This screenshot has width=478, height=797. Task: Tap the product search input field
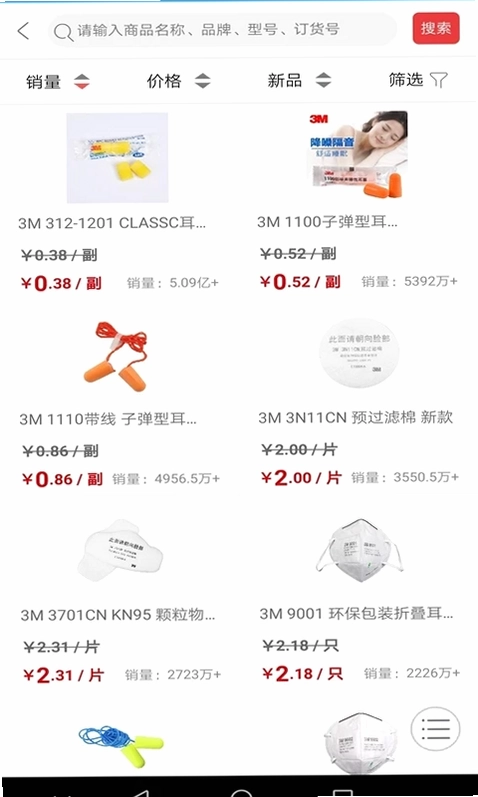pyautogui.click(x=222, y=30)
